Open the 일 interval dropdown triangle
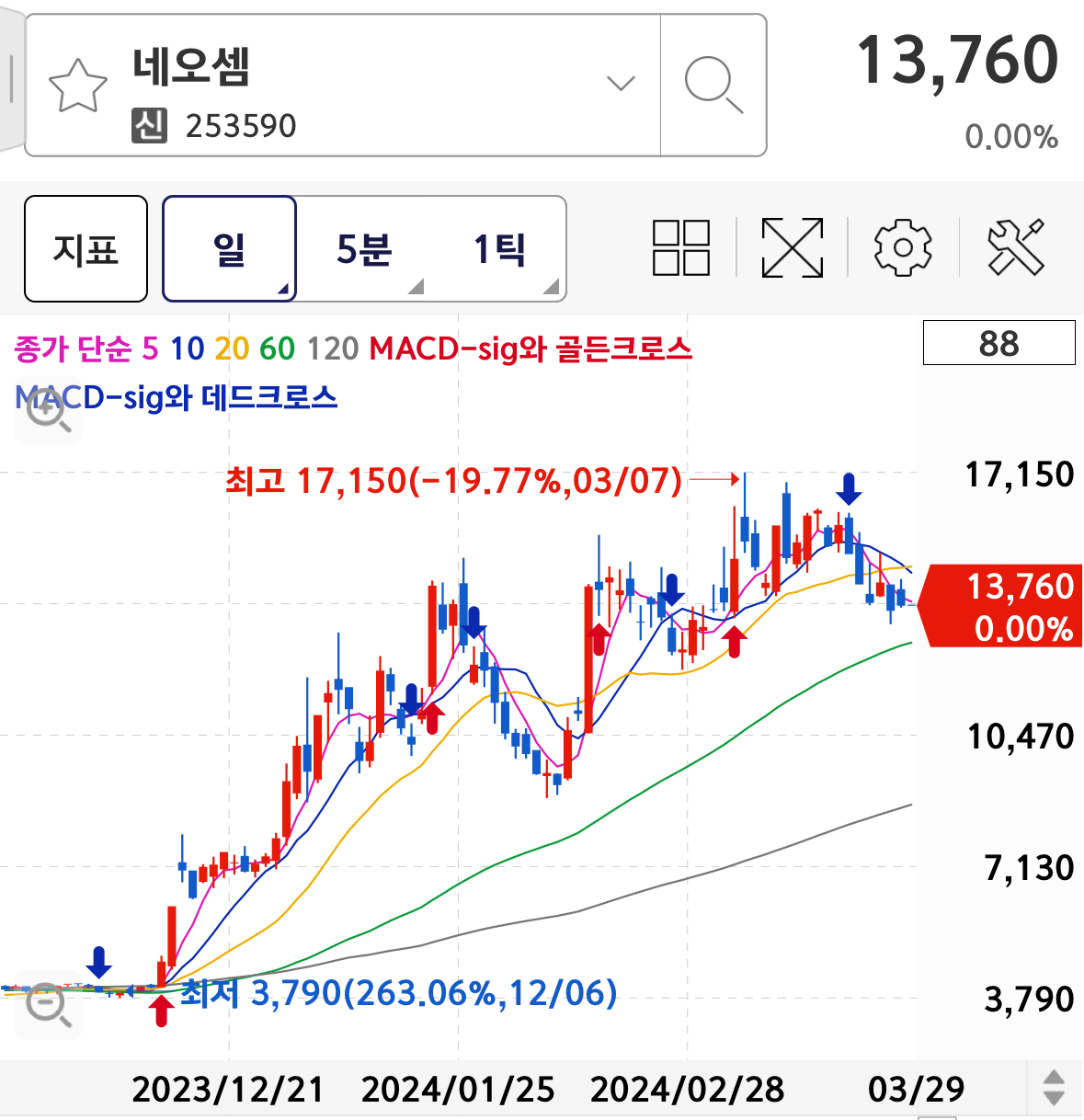The height and width of the screenshot is (1120, 1084). coord(283,289)
